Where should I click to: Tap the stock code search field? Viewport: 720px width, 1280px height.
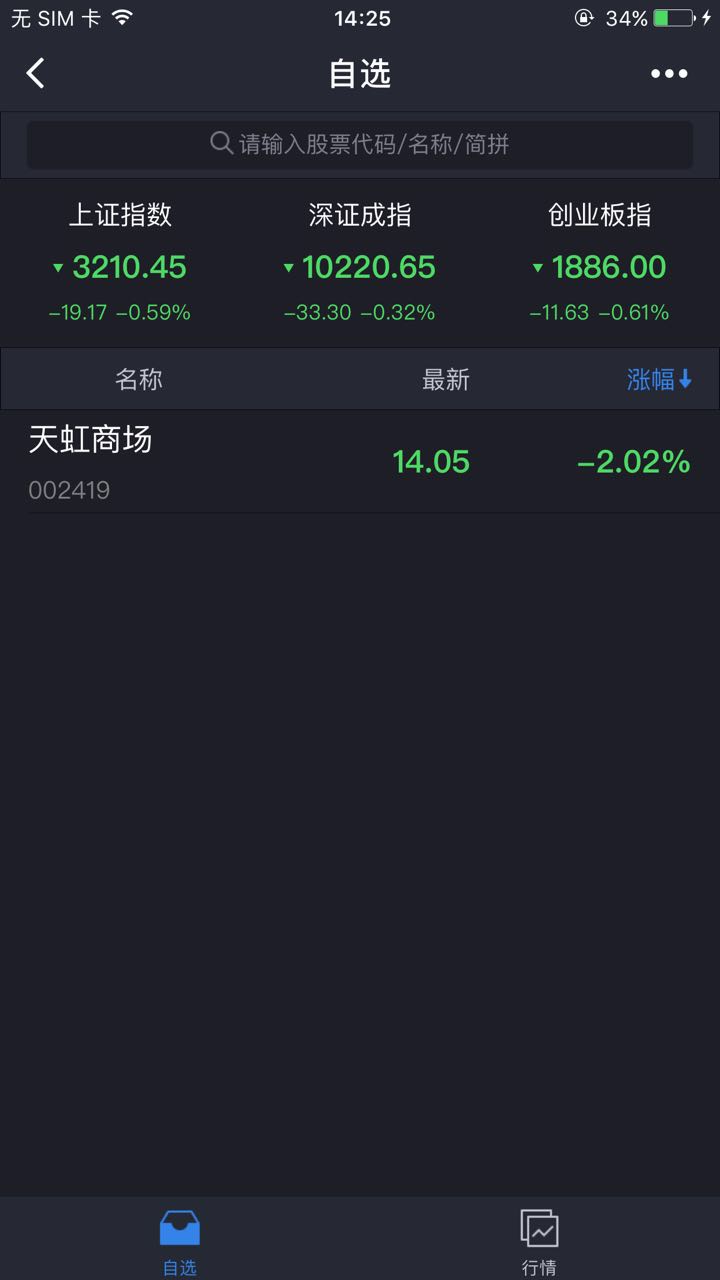click(x=360, y=145)
